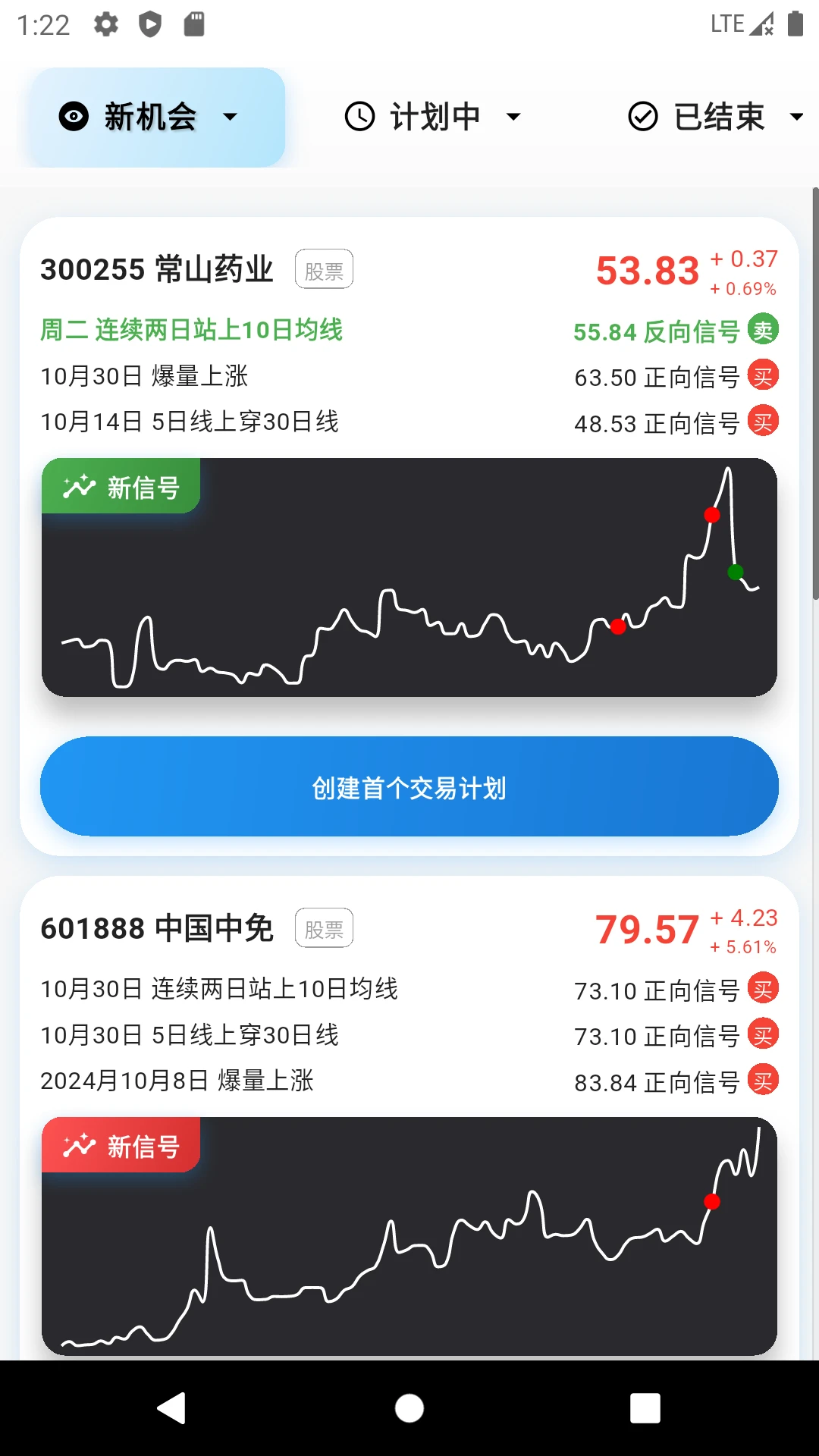Screen dimensions: 819x1456
Task: Click the 新信号 badge on 中国中免 chart
Action: [x=121, y=1146]
